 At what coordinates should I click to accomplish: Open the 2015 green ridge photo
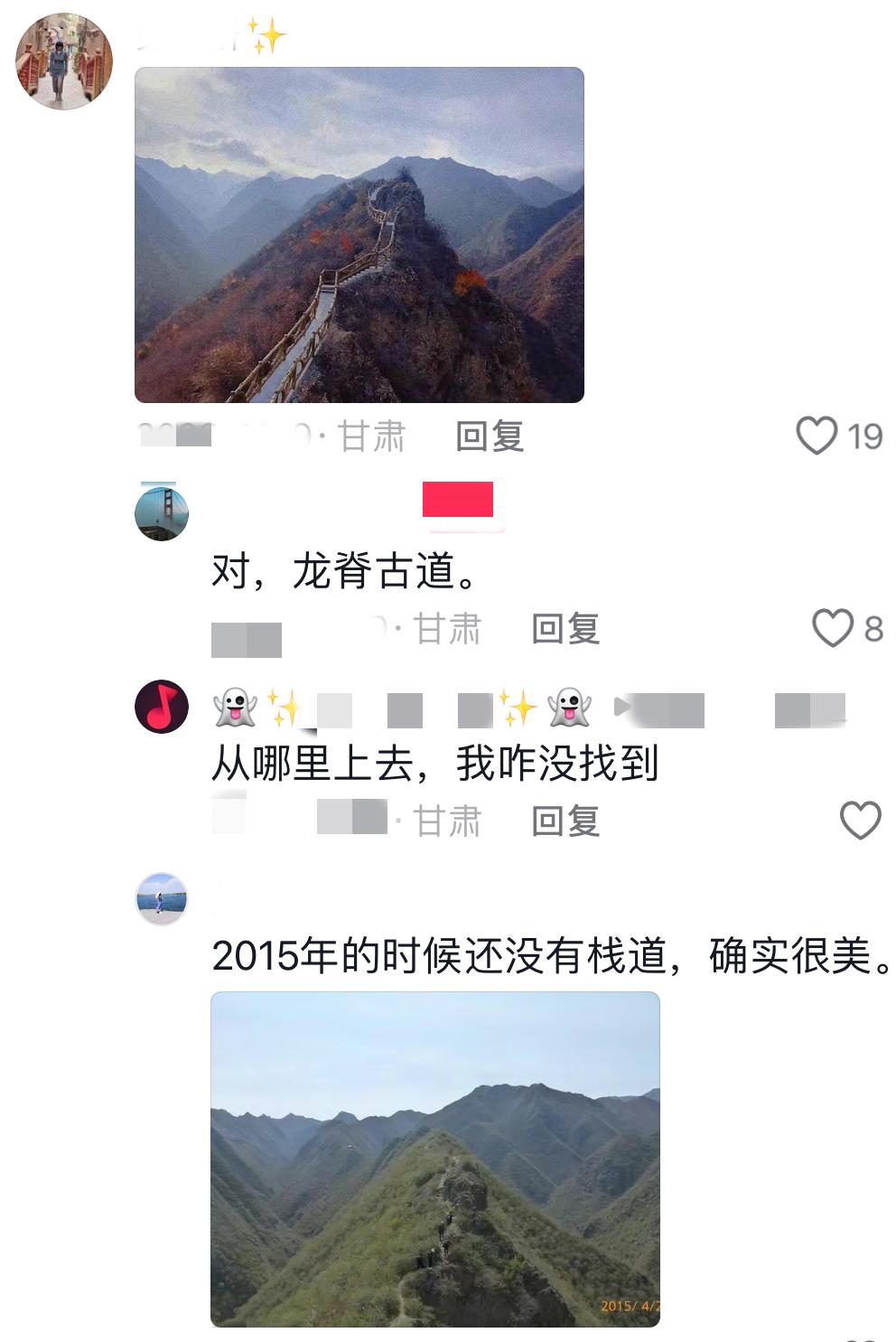pos(434,1159)
